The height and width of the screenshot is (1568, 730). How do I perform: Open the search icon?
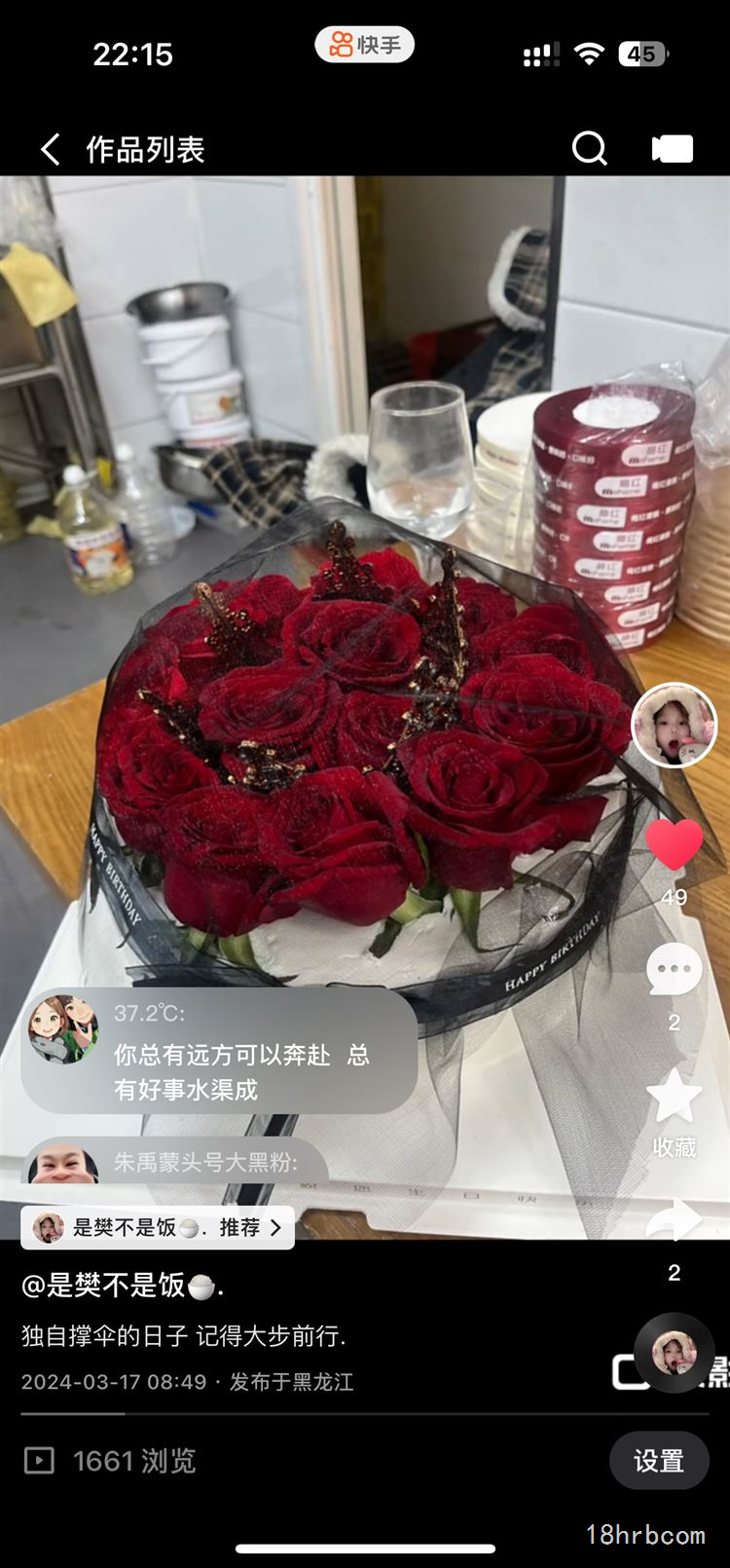[589, 148]
